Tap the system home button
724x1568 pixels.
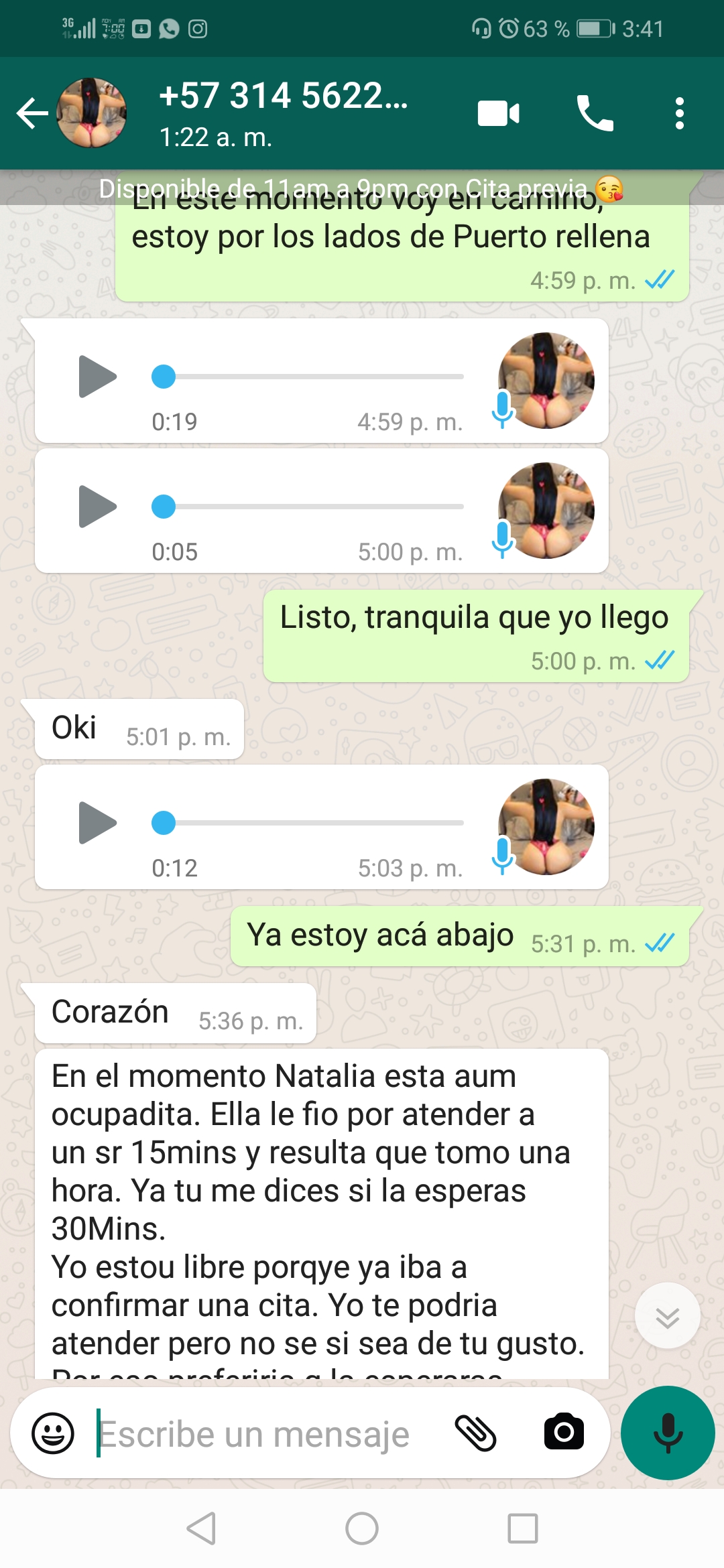point(362,1528)
